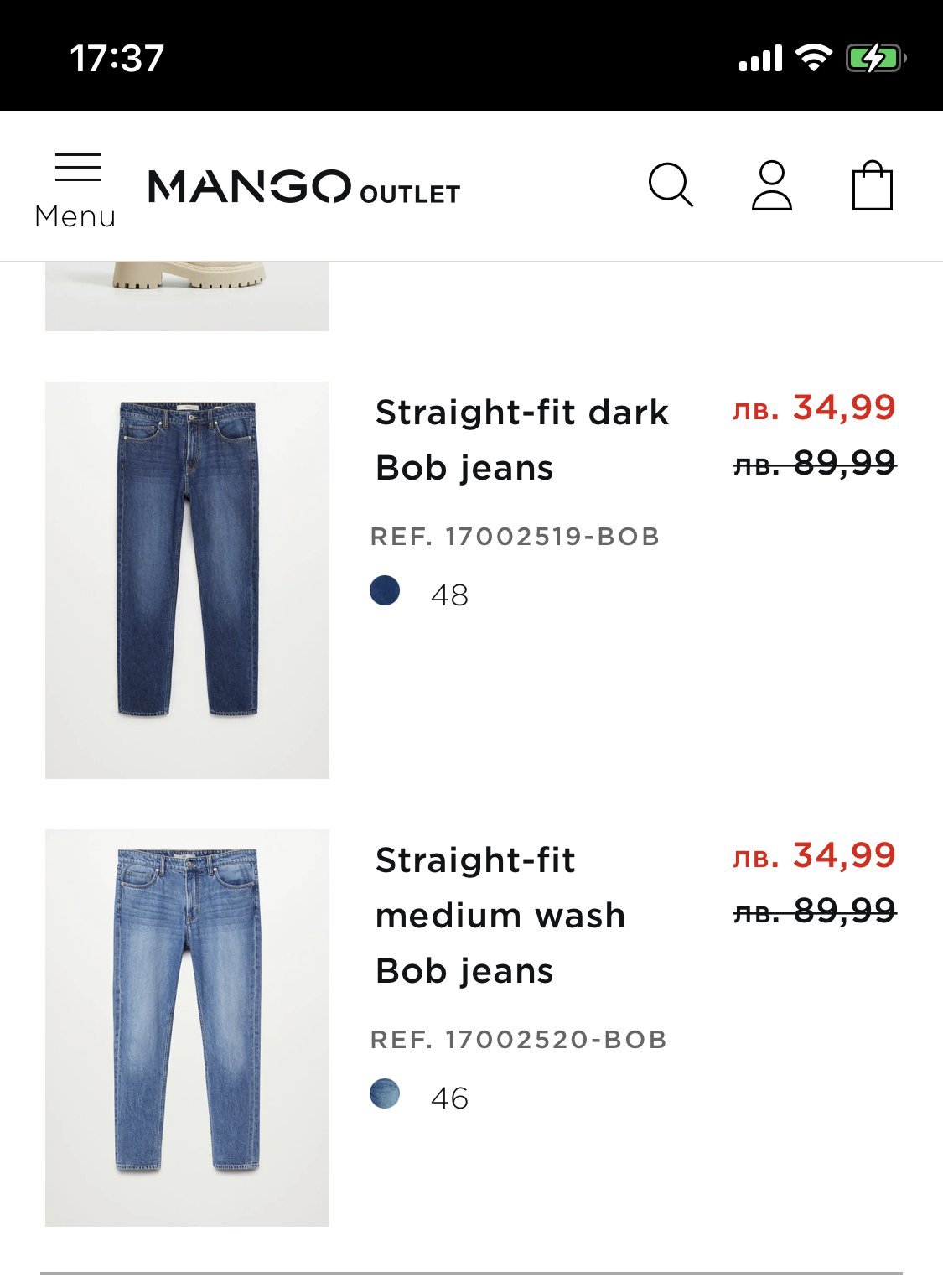Viewport: 943px width, 1288px height.
Task: Go to Mango Outlet home via logo
Action: pos(303,186)
